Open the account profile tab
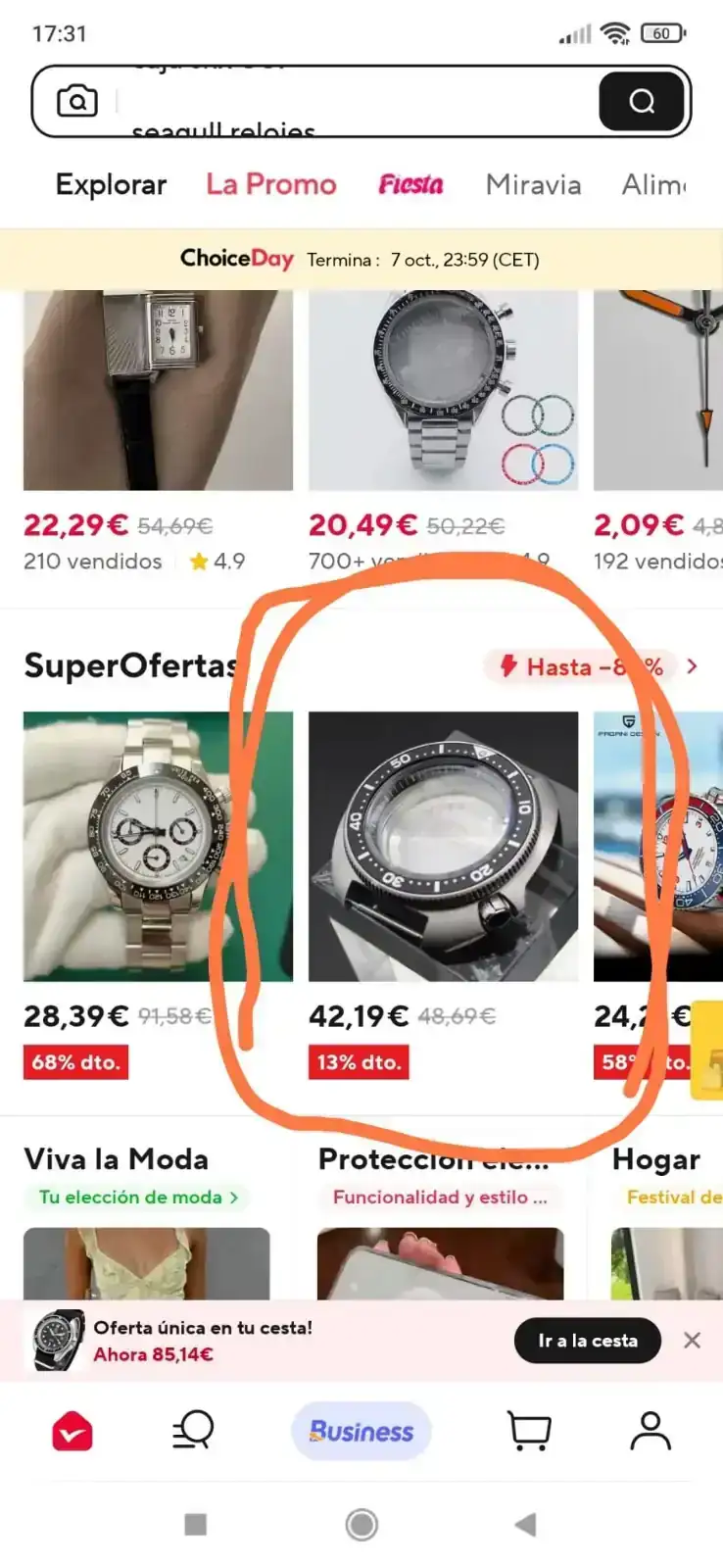 point(651,1432)
